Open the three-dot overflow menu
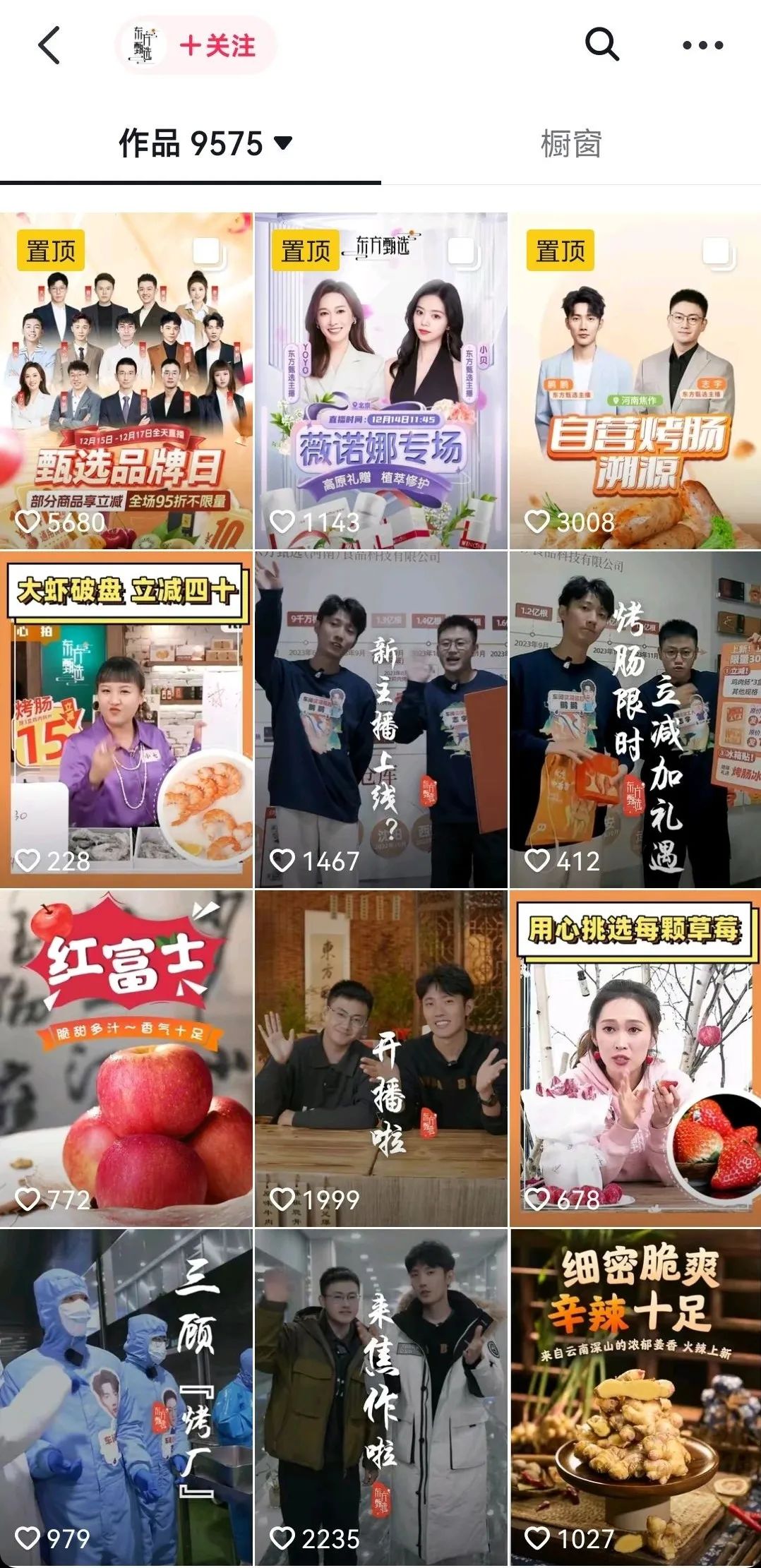Viewport: 761px width, 1568px height. pos(702,46)
